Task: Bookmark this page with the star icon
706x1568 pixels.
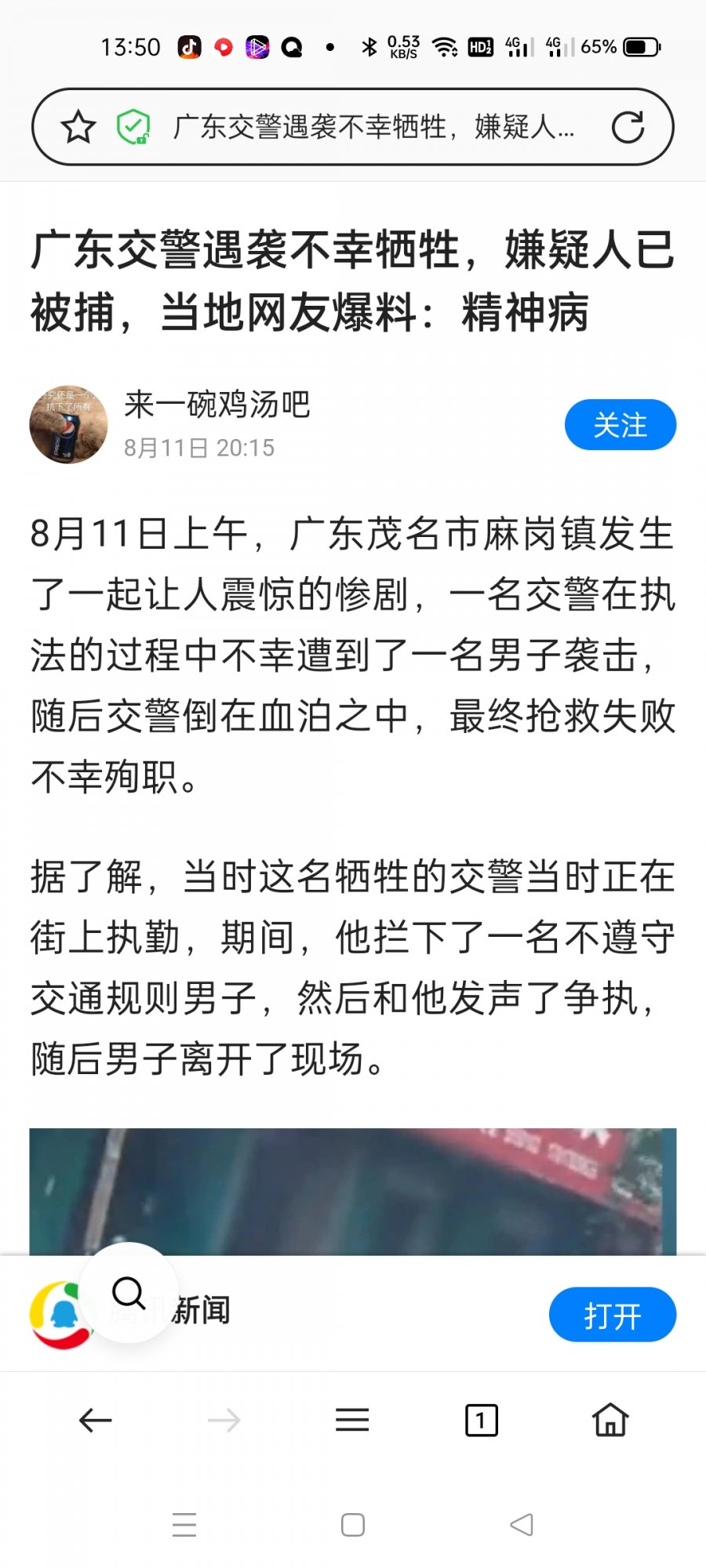Action: click(78, 127)
